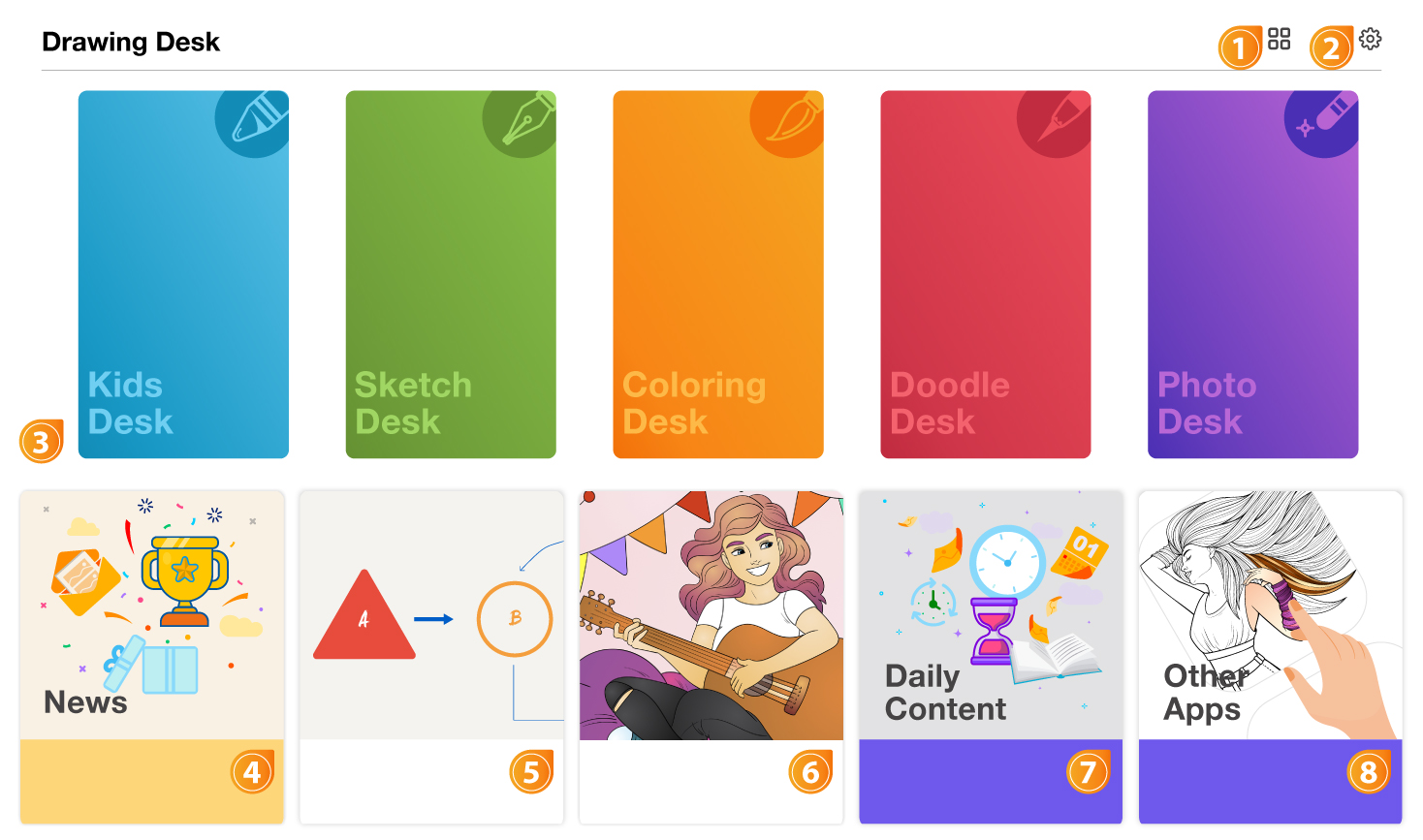Choose Photo Desk
The width and height of the screenshot is (1423, 840).
pos(1253,274)
